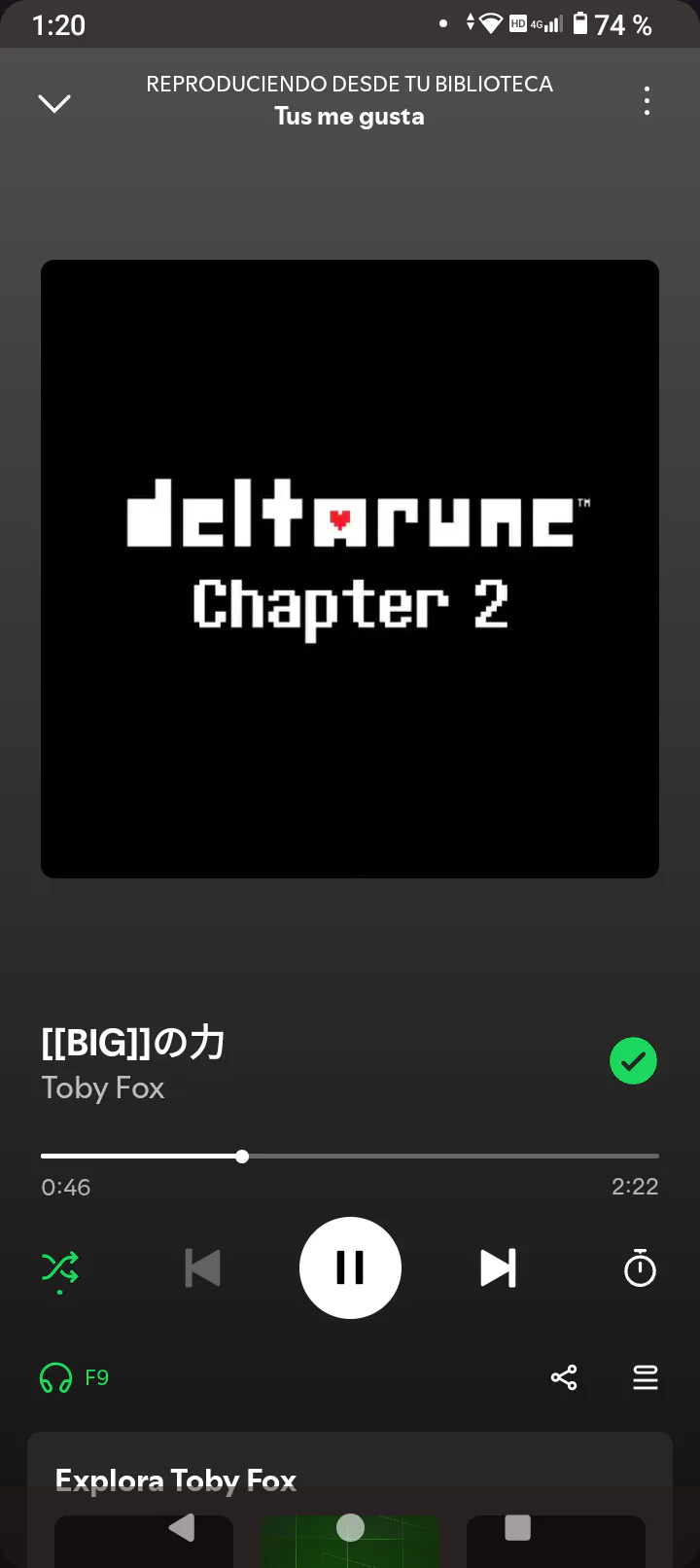Collapse the now playing view
Screen dimensions: 700x1568
[54, 102]
